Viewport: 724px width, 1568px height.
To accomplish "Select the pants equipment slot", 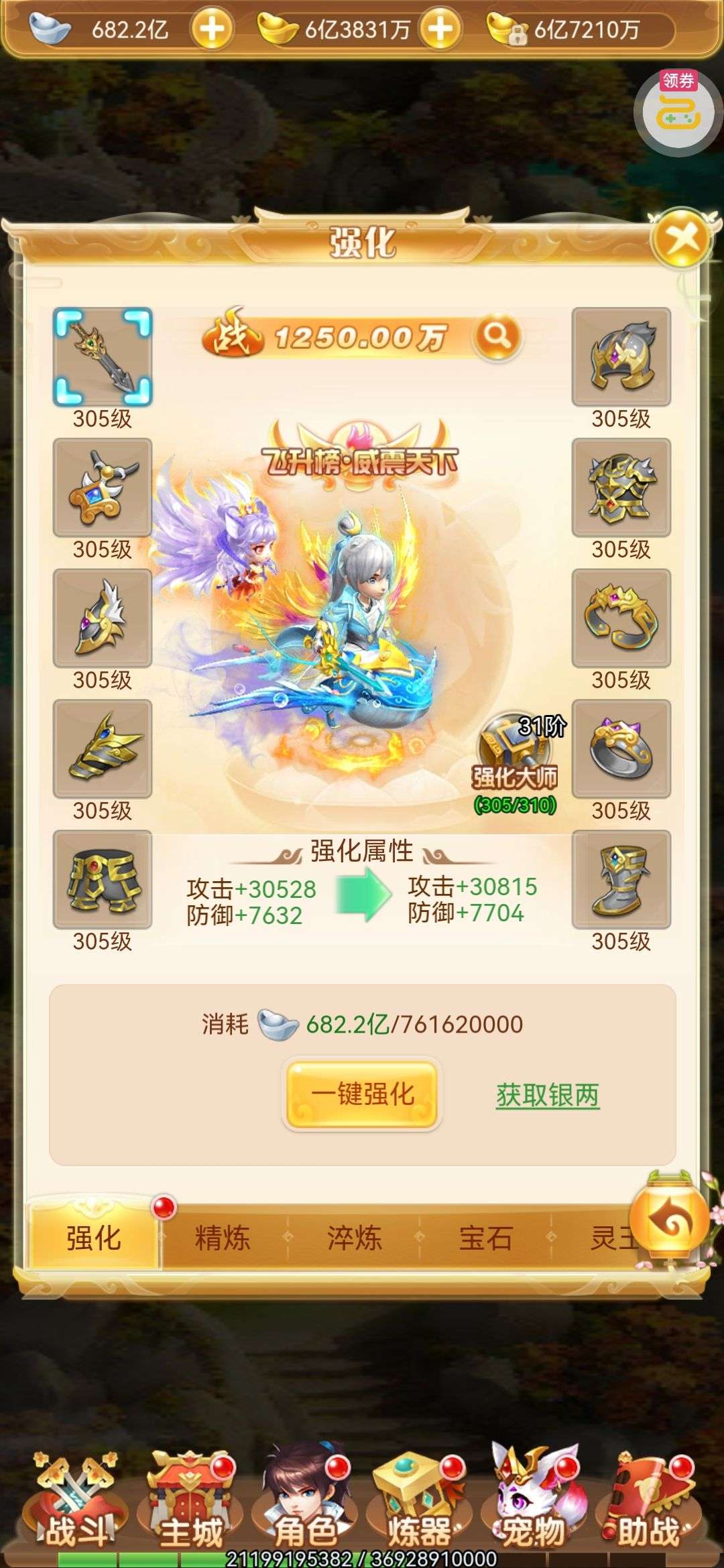I will [103, 879].
